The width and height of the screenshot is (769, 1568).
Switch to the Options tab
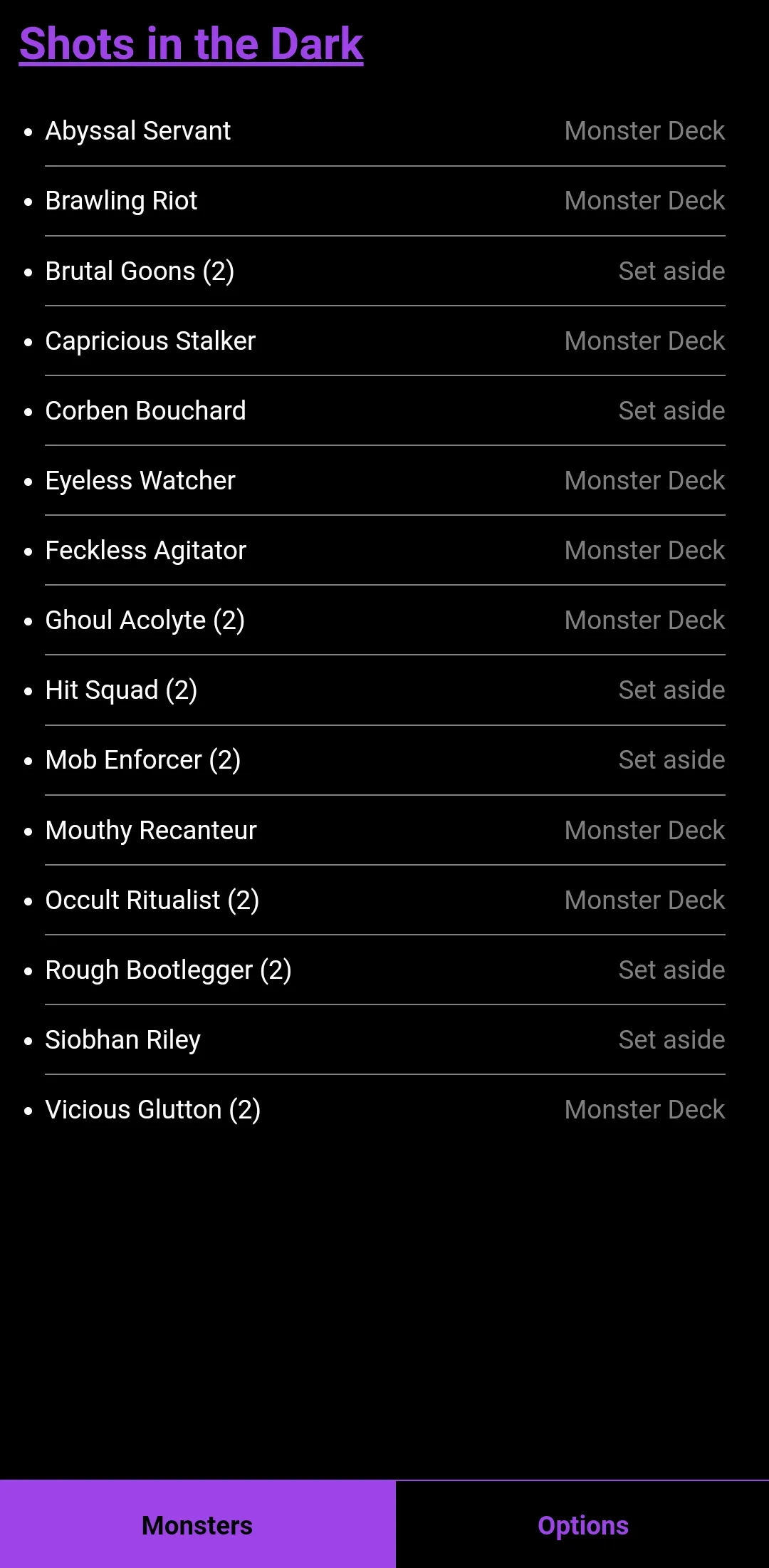[x=582, y=1525]
